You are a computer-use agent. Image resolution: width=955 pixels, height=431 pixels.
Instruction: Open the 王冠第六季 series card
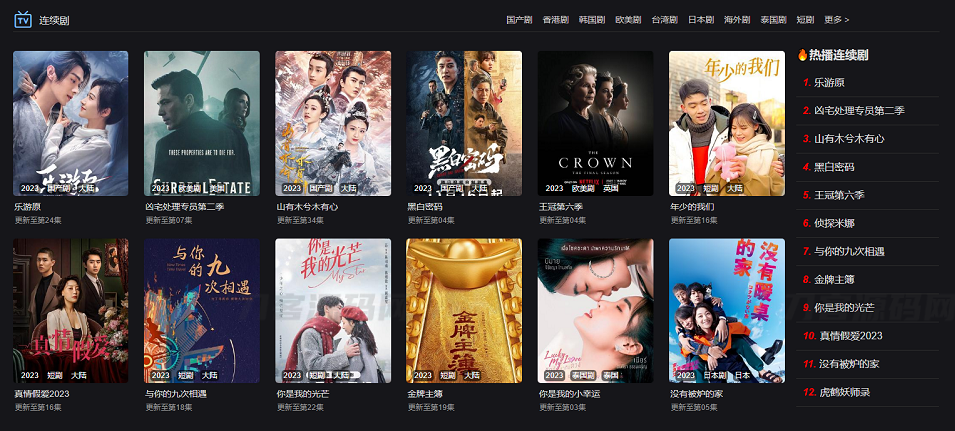click(595, 123)
